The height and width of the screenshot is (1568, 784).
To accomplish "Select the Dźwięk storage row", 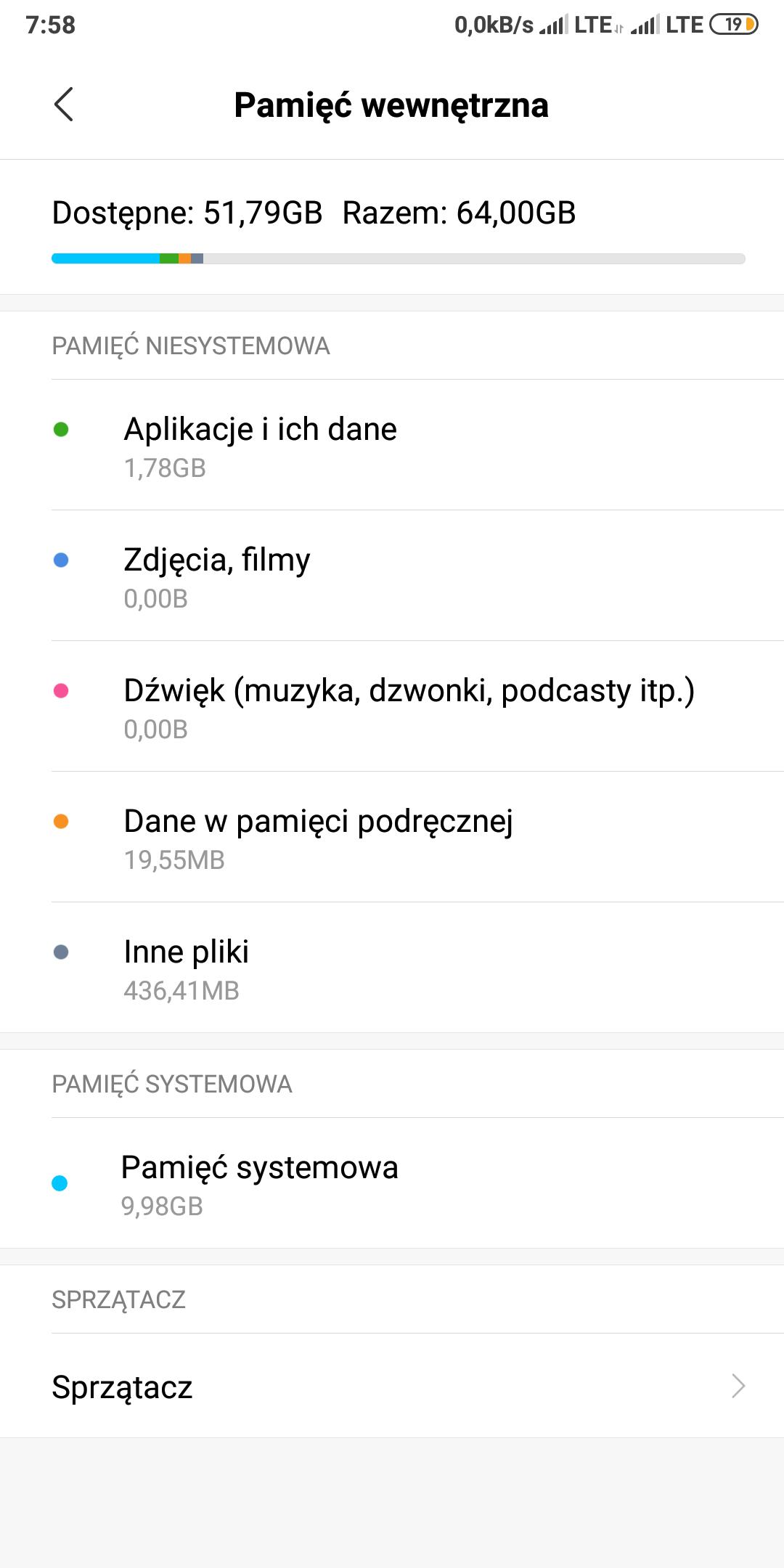I will click(392, 706).
